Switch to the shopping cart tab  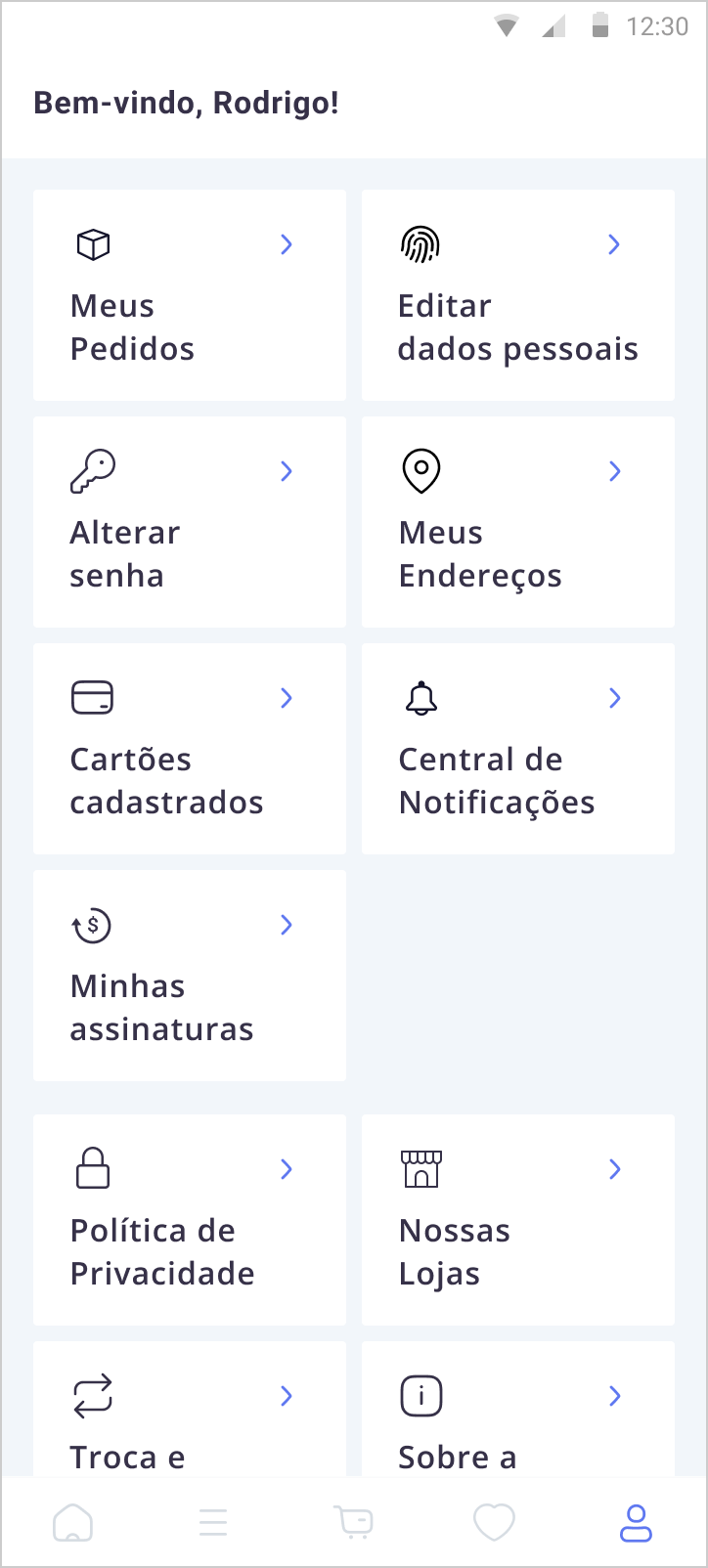[x=353, y=1522]
